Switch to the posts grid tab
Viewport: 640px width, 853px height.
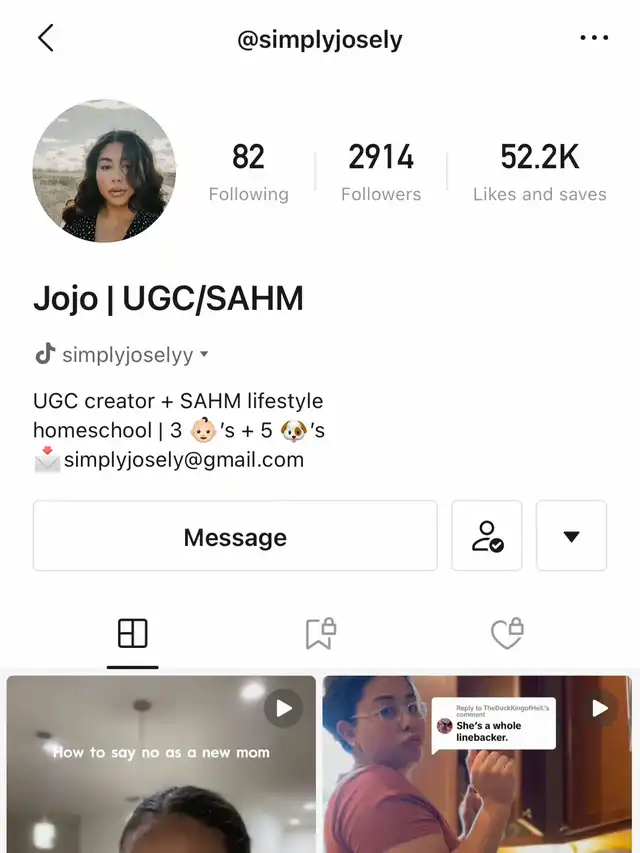[x=132, y=634]
